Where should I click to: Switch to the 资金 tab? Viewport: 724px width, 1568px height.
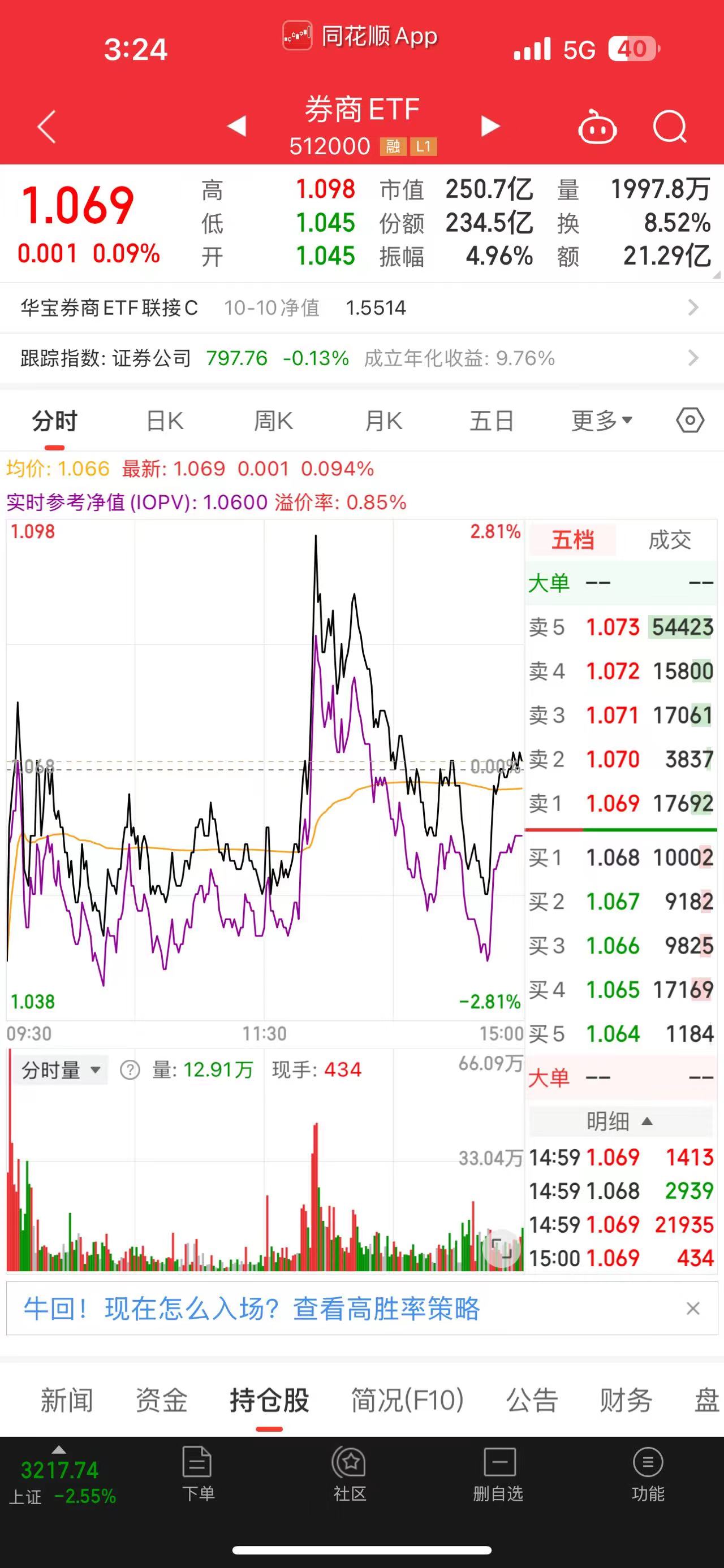[x=161, y=1400]
